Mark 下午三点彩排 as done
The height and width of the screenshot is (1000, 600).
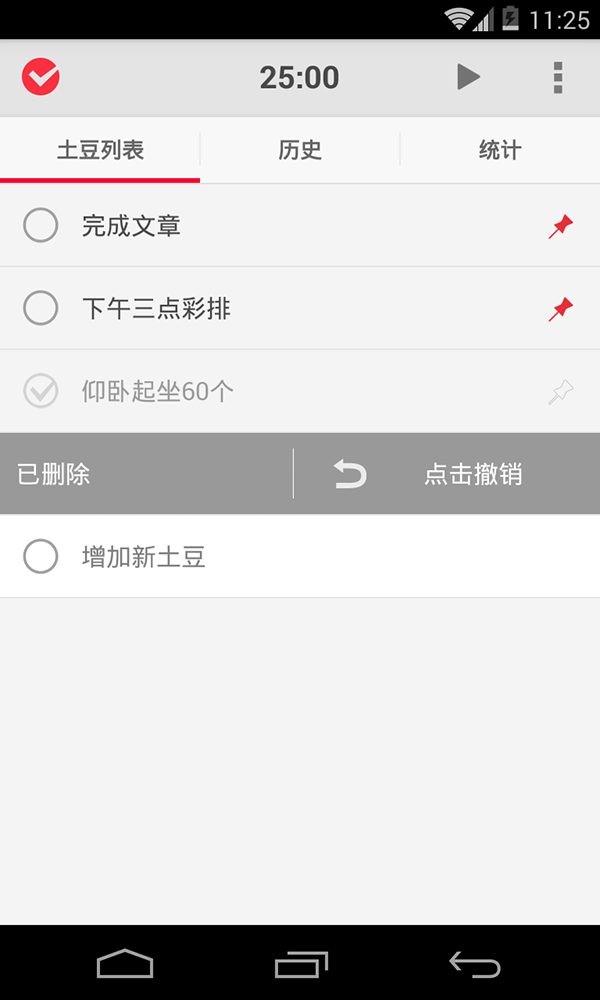41,308
